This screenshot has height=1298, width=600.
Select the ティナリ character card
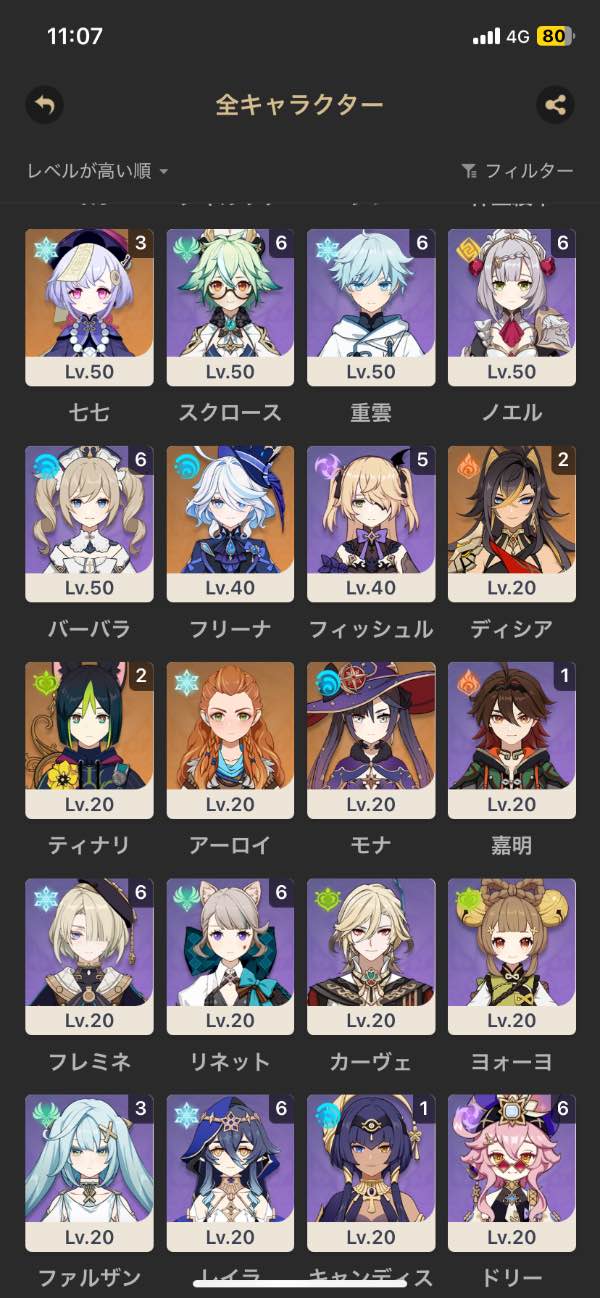pos(89,740)
